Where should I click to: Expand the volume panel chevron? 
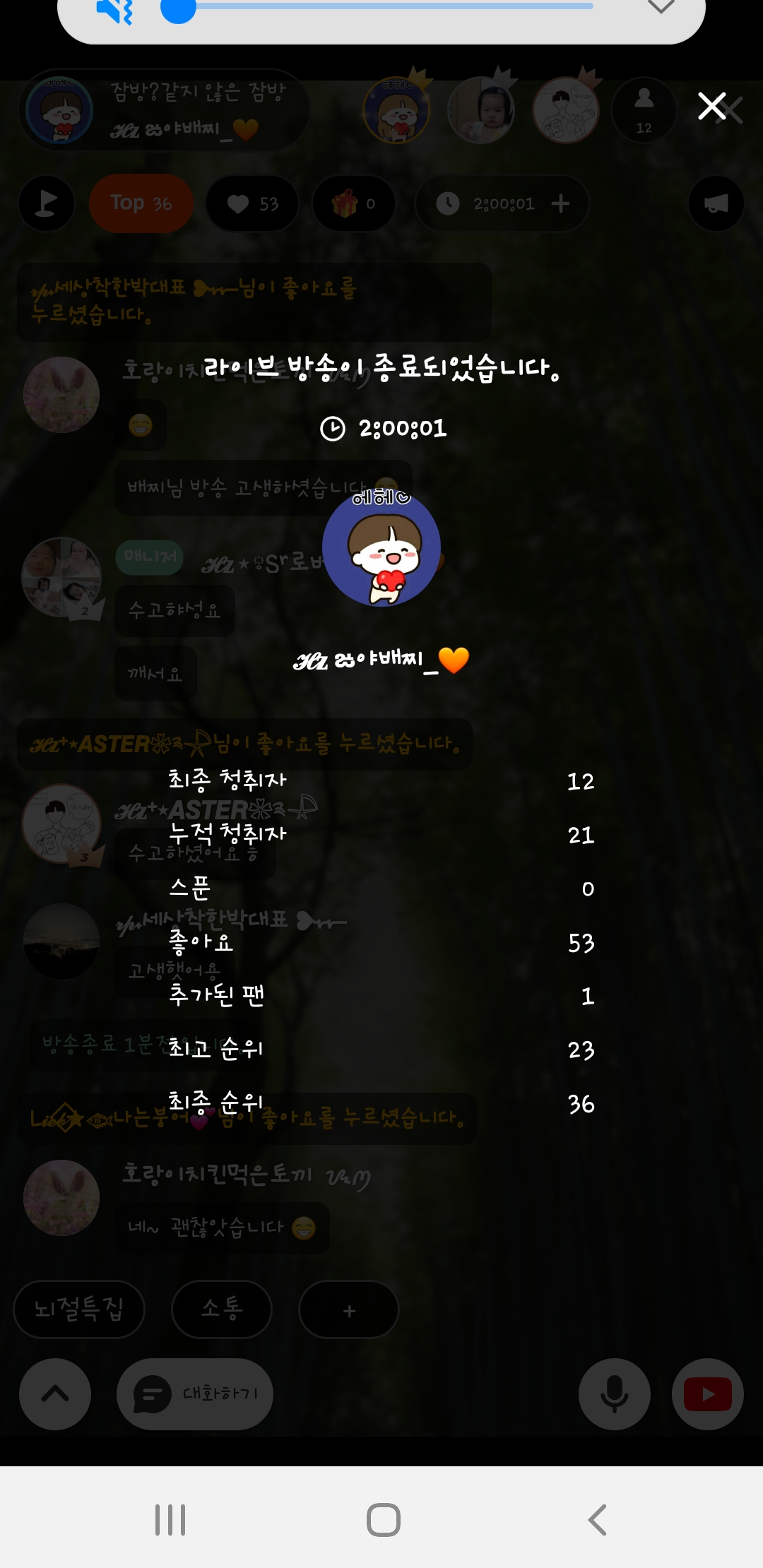click(661, 8)
